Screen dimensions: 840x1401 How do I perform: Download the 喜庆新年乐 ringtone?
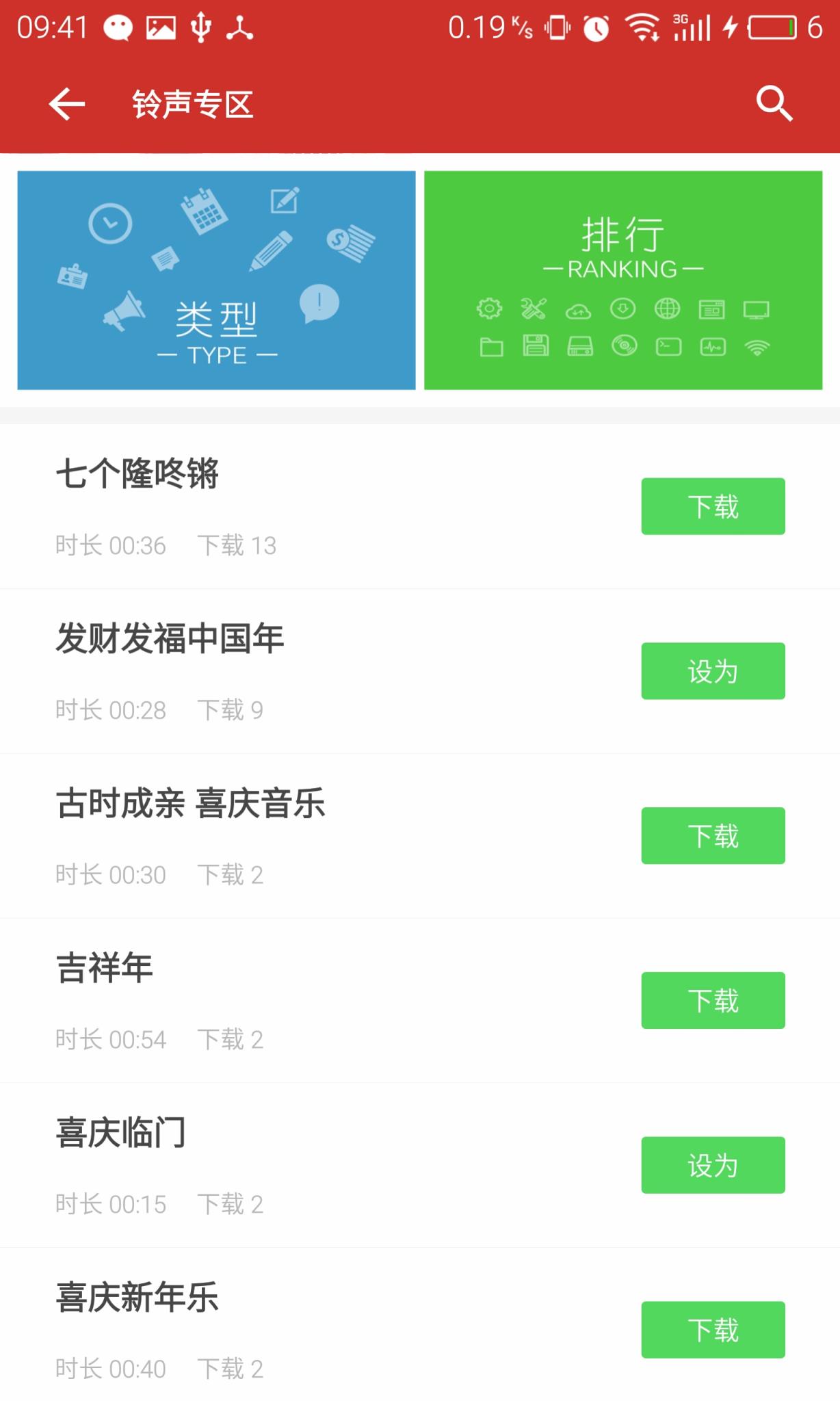tap(712, 1329)
